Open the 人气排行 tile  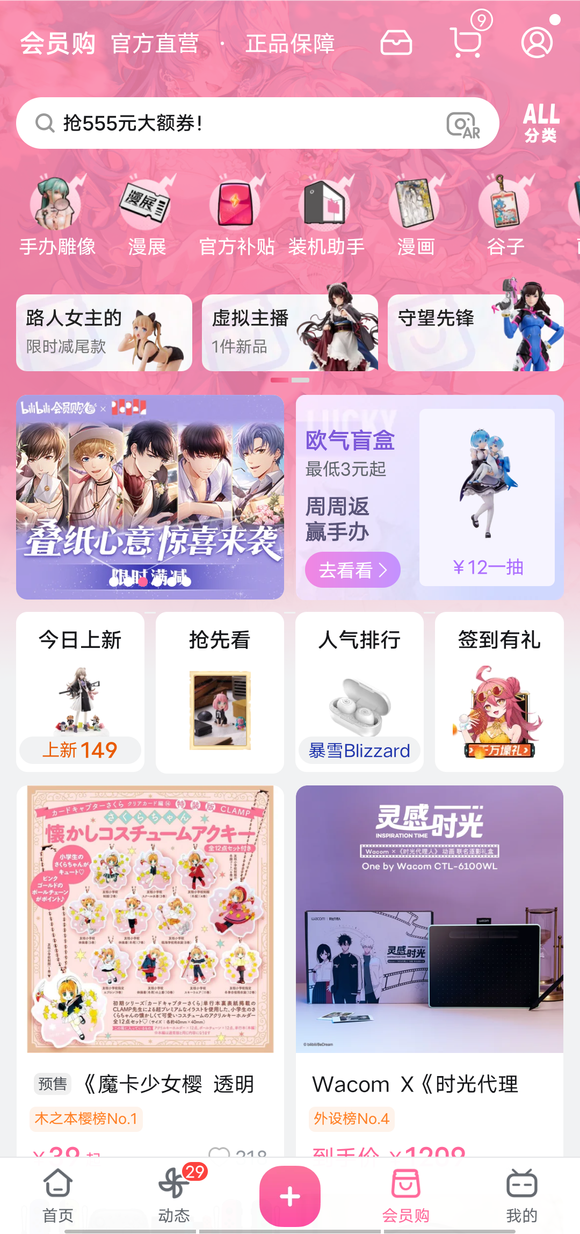click(x=359, y=692)
